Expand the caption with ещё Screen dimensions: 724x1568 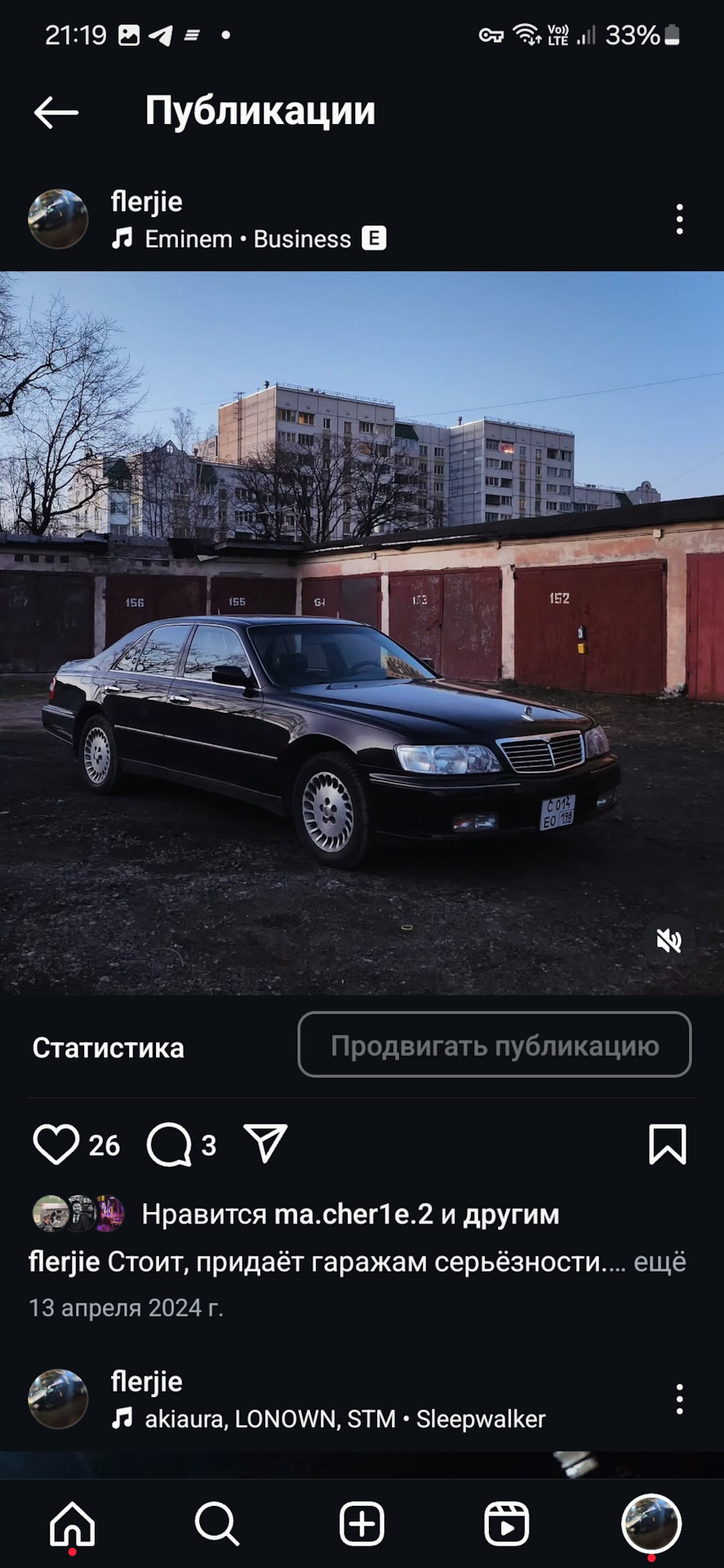[660, 1262]
